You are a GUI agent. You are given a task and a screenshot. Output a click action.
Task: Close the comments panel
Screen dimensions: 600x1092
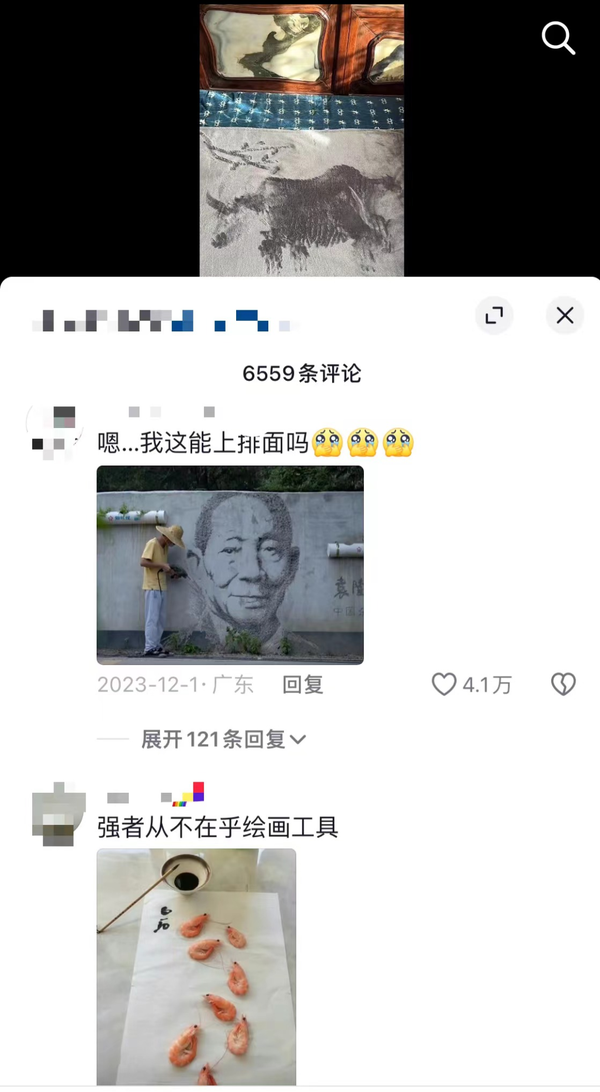click(564, 316)
